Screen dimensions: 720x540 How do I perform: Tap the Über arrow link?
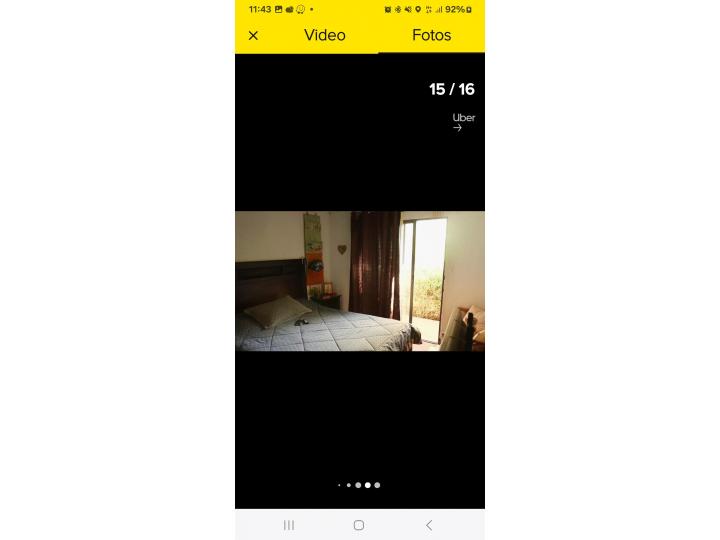[x=463, y=122]
